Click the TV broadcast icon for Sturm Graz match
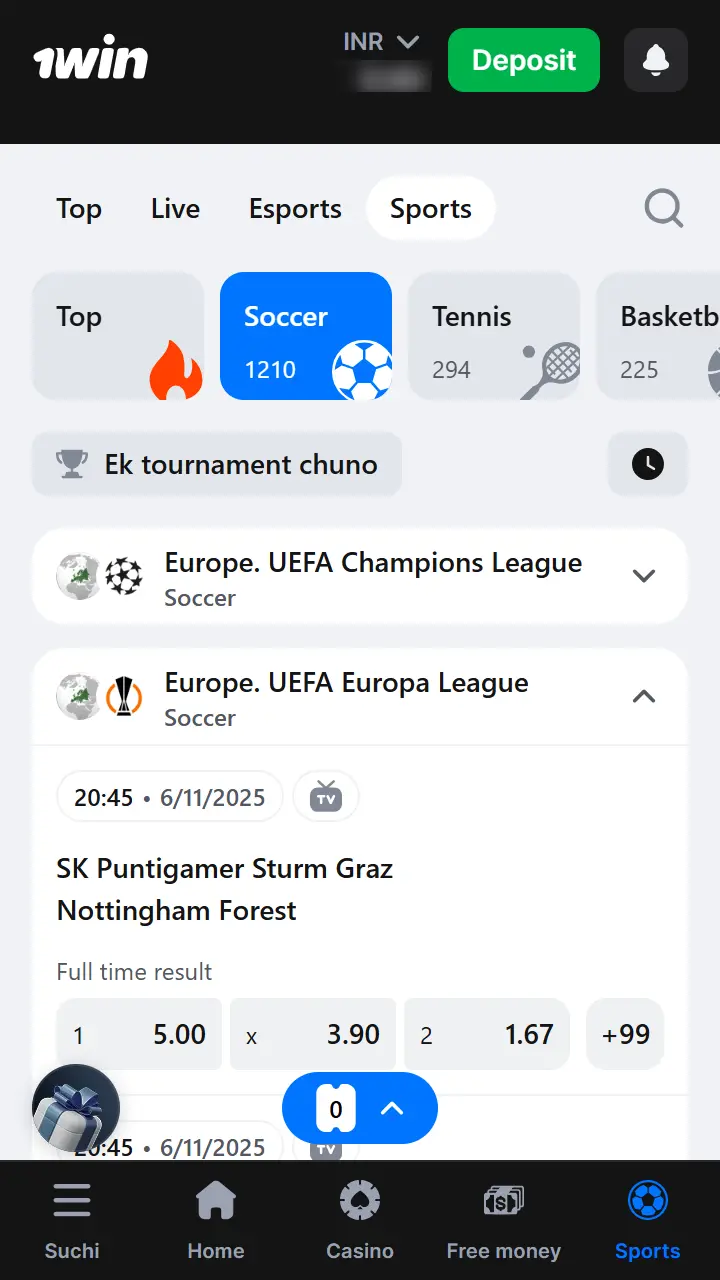This screenshot has height=1280, width=720. [326, 796]
